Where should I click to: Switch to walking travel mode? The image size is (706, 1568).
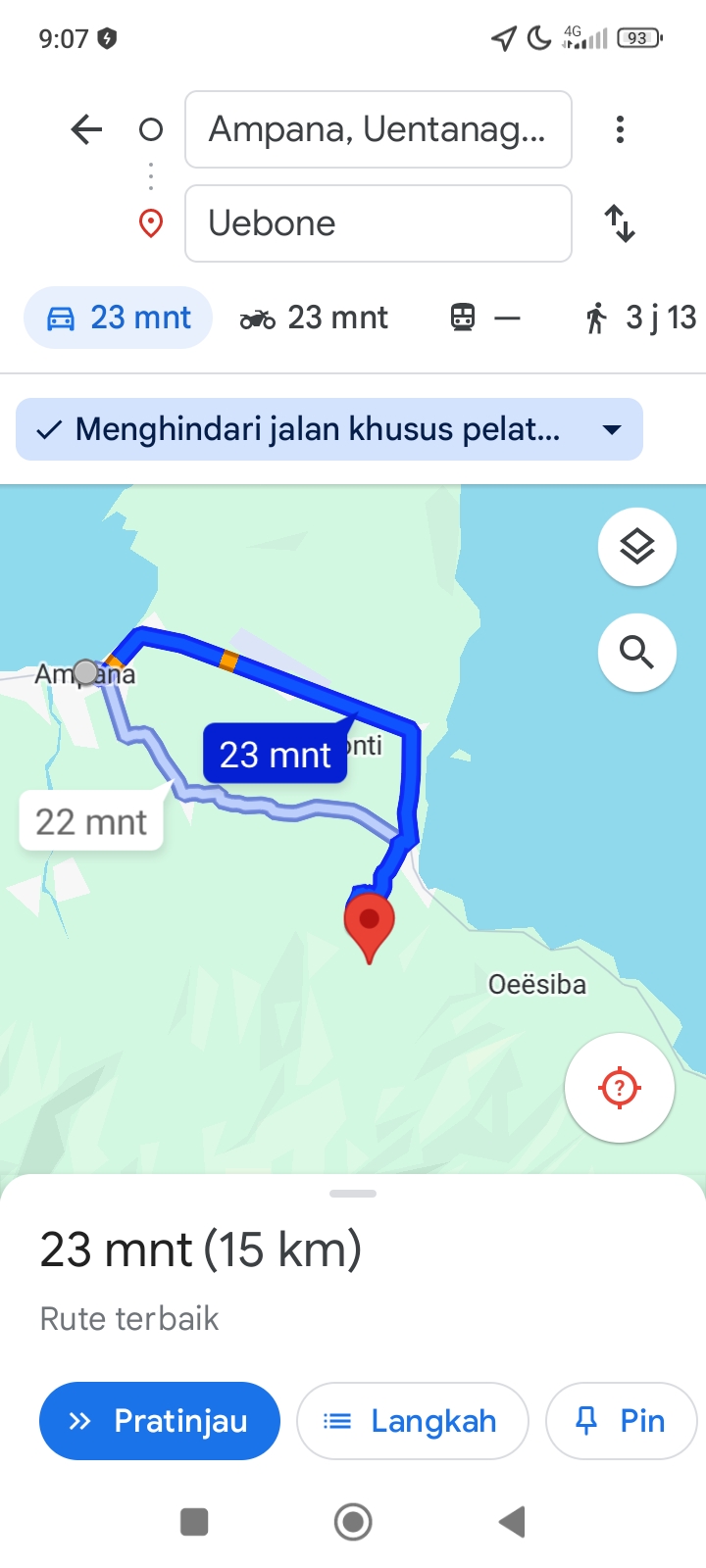639,318
